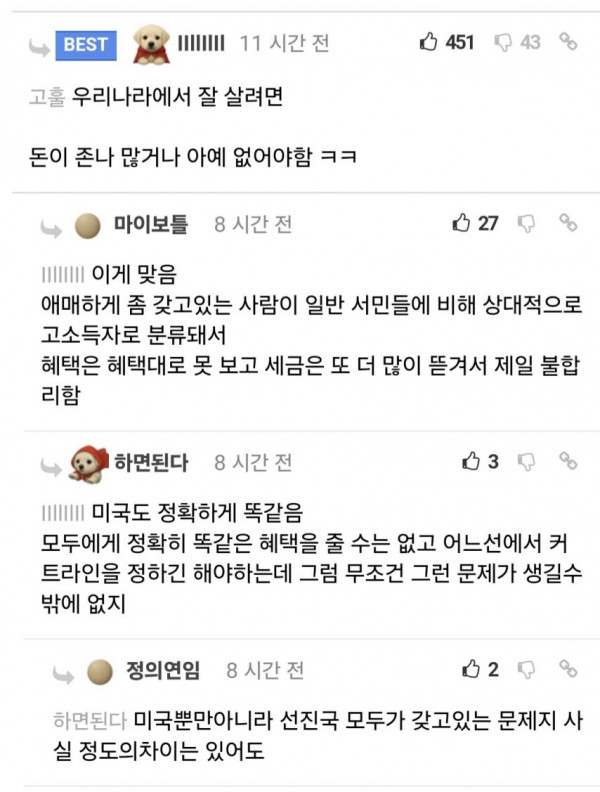This screenshot has width=600, height=792.
Task: Like 하면된다's reply
Action: [471, 462]
